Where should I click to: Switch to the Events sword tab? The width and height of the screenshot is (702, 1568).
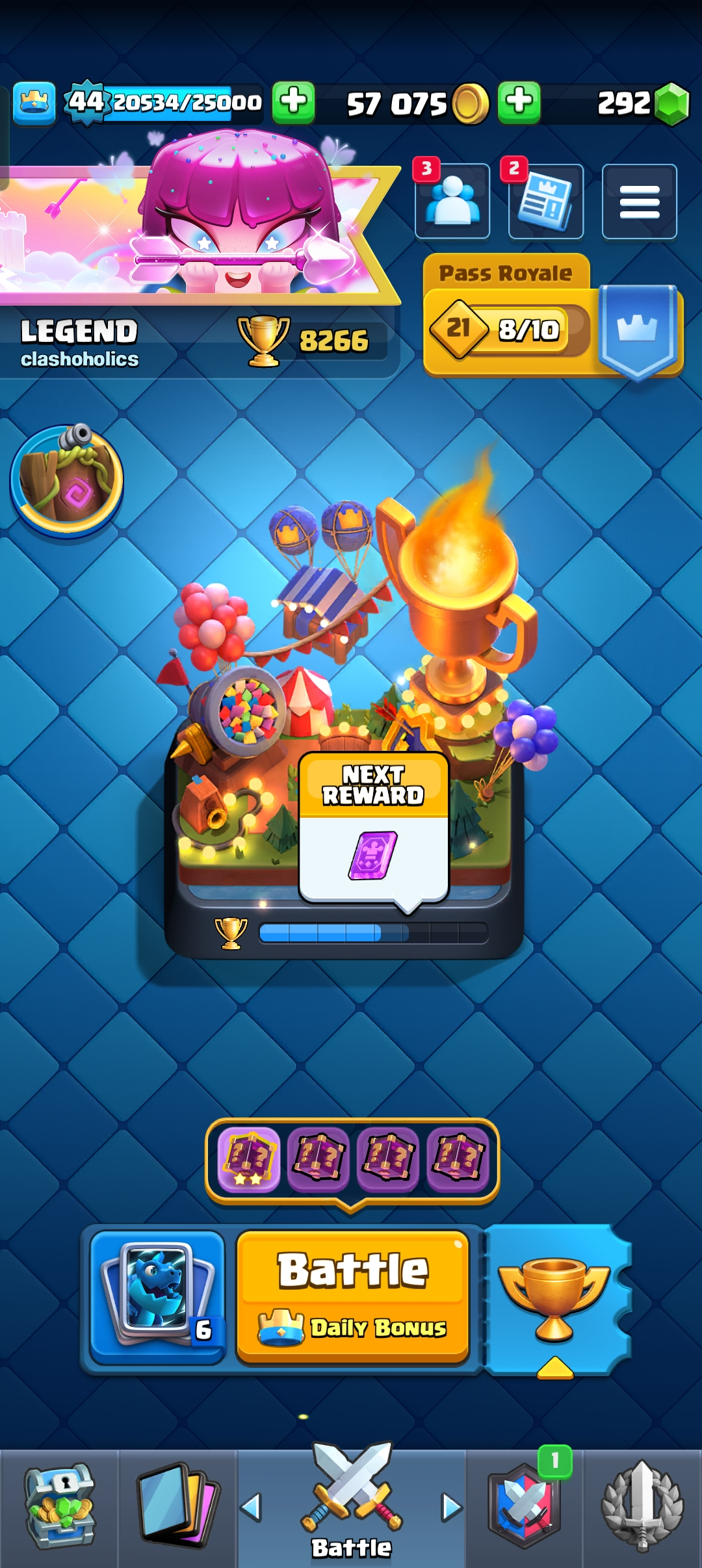pyautogui.click(x=642, y=1507)
